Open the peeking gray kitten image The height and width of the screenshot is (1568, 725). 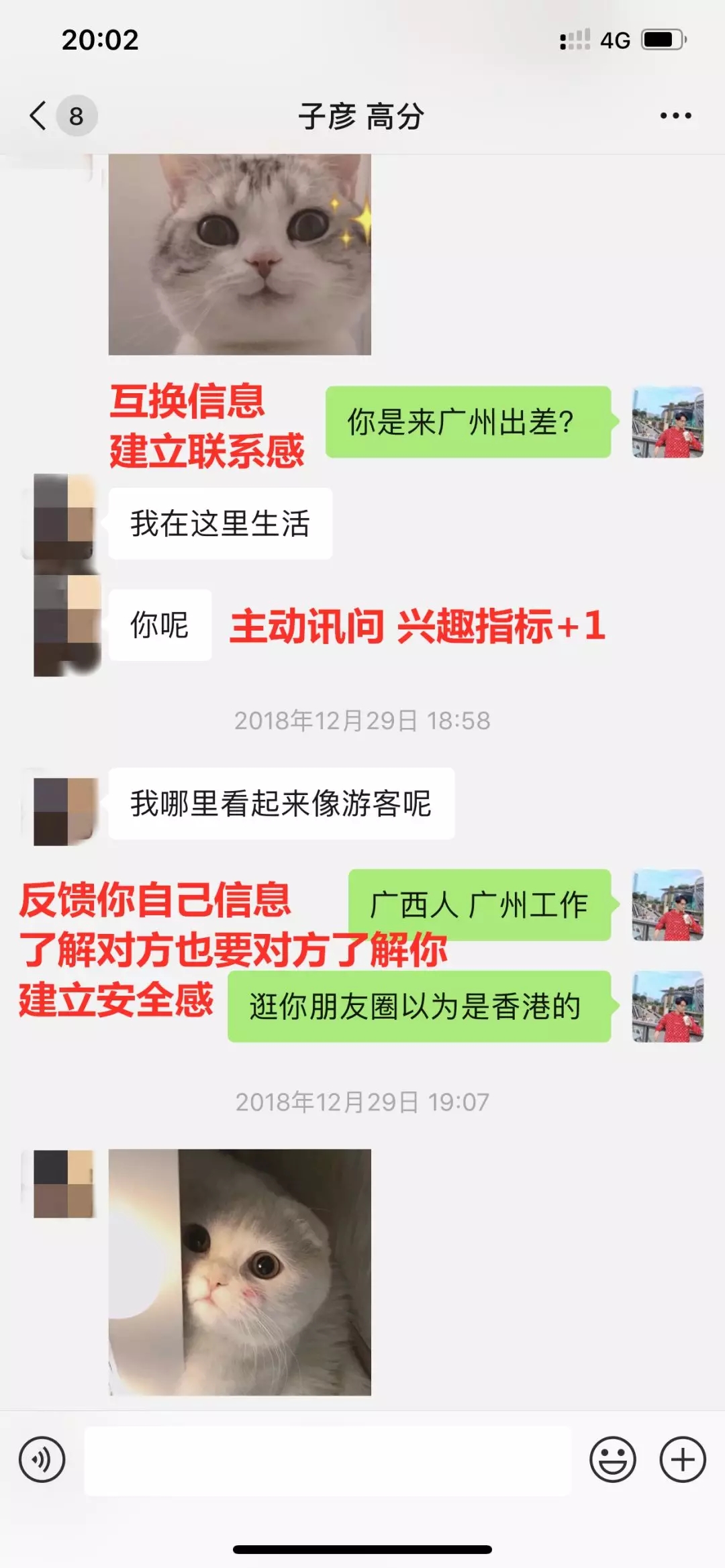(x=240, y=1272)
